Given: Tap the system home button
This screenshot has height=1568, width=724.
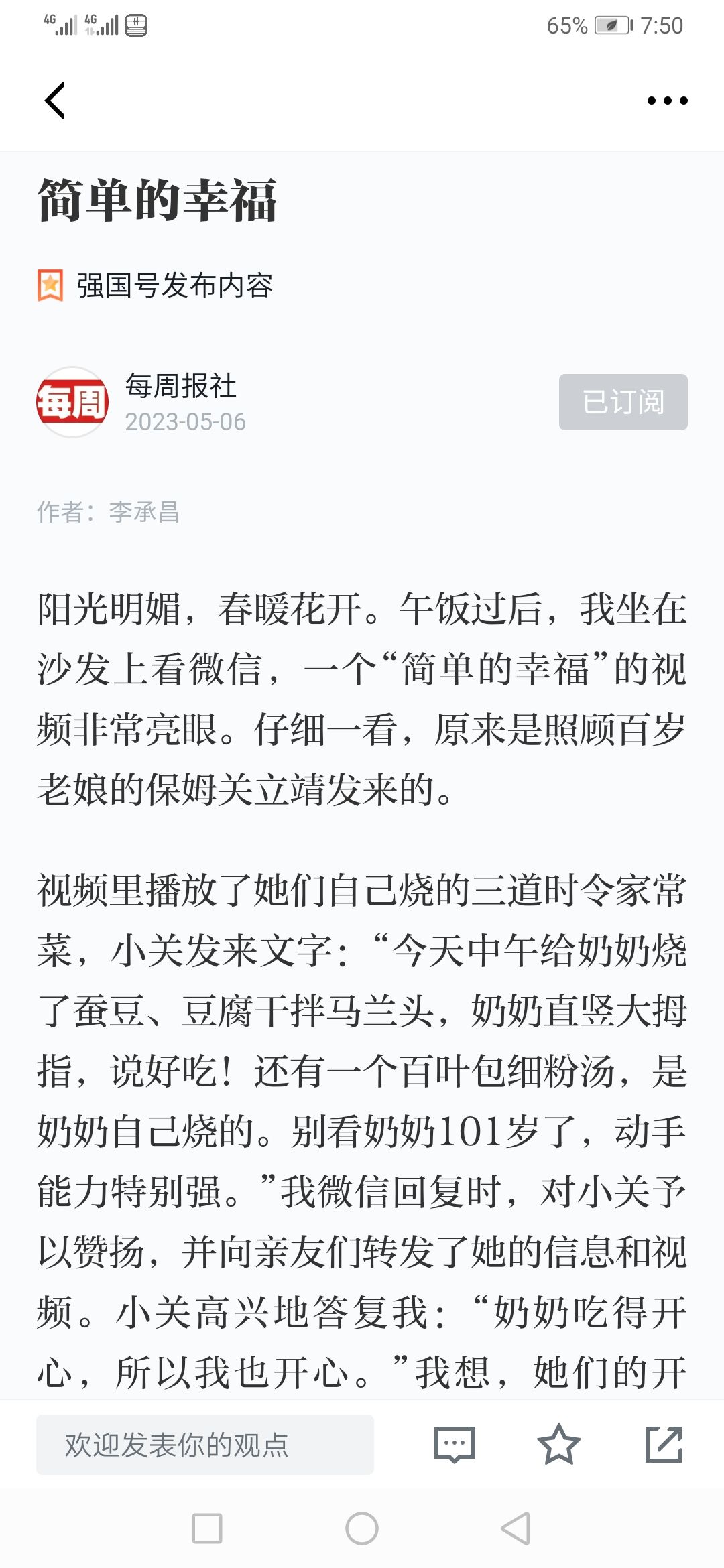Looking at the screenshot, I should pos(362,1528).
